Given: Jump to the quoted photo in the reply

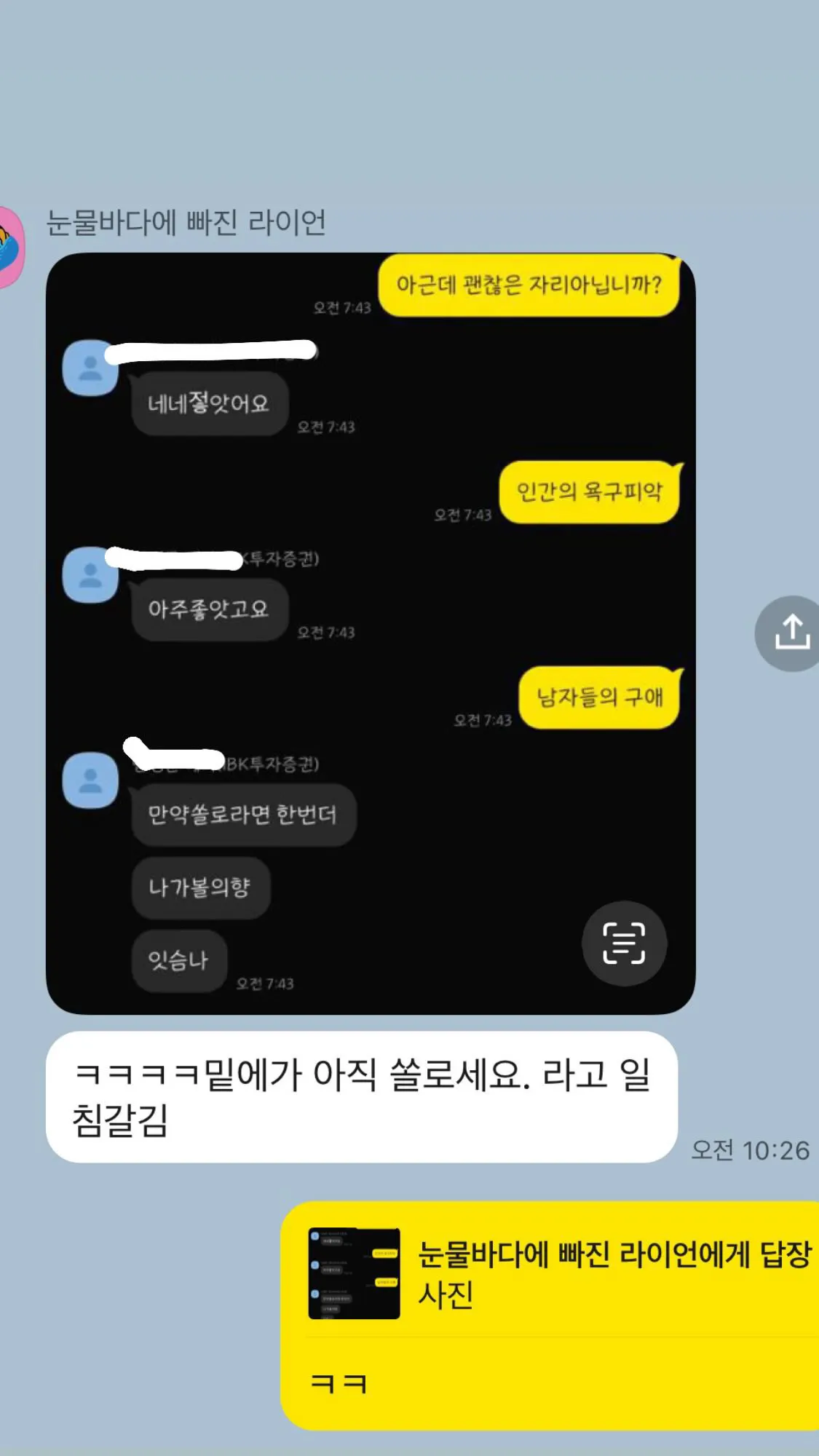Looking at the screenshot, I should tap(354, 1273).
